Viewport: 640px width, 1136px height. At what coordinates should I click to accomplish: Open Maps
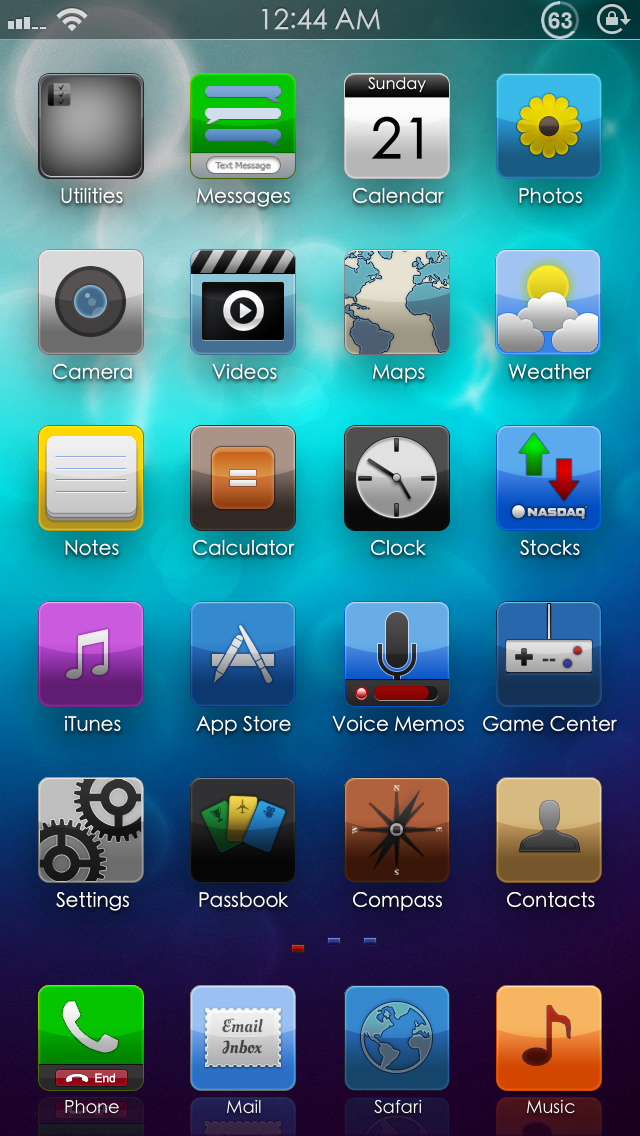pos(397,303)
